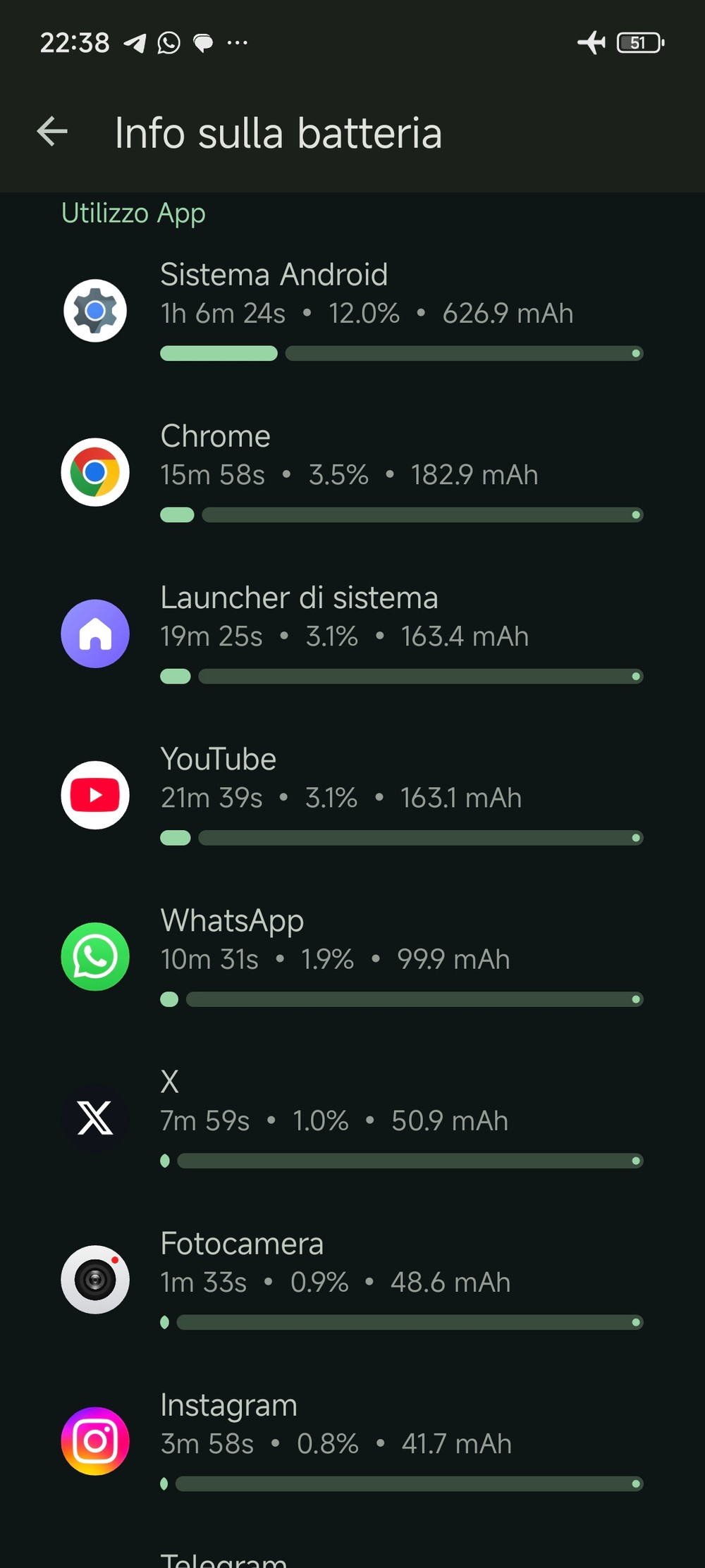Go back from Info sulla batteria
The image size is (705, 1568).
click(53, 132)
